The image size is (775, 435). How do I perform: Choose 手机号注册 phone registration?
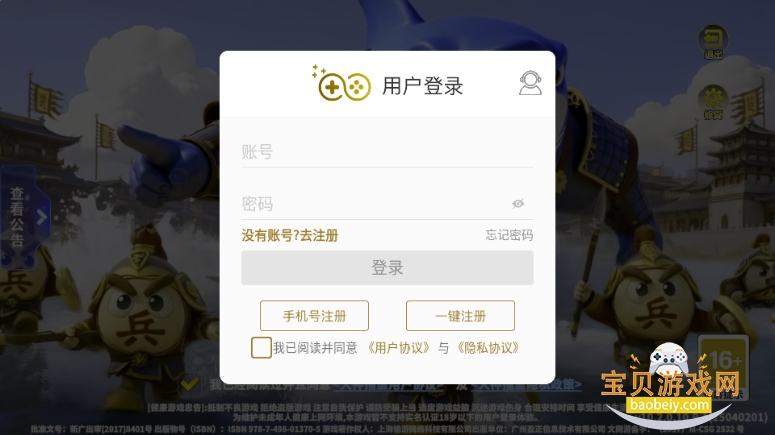(314, 316)
